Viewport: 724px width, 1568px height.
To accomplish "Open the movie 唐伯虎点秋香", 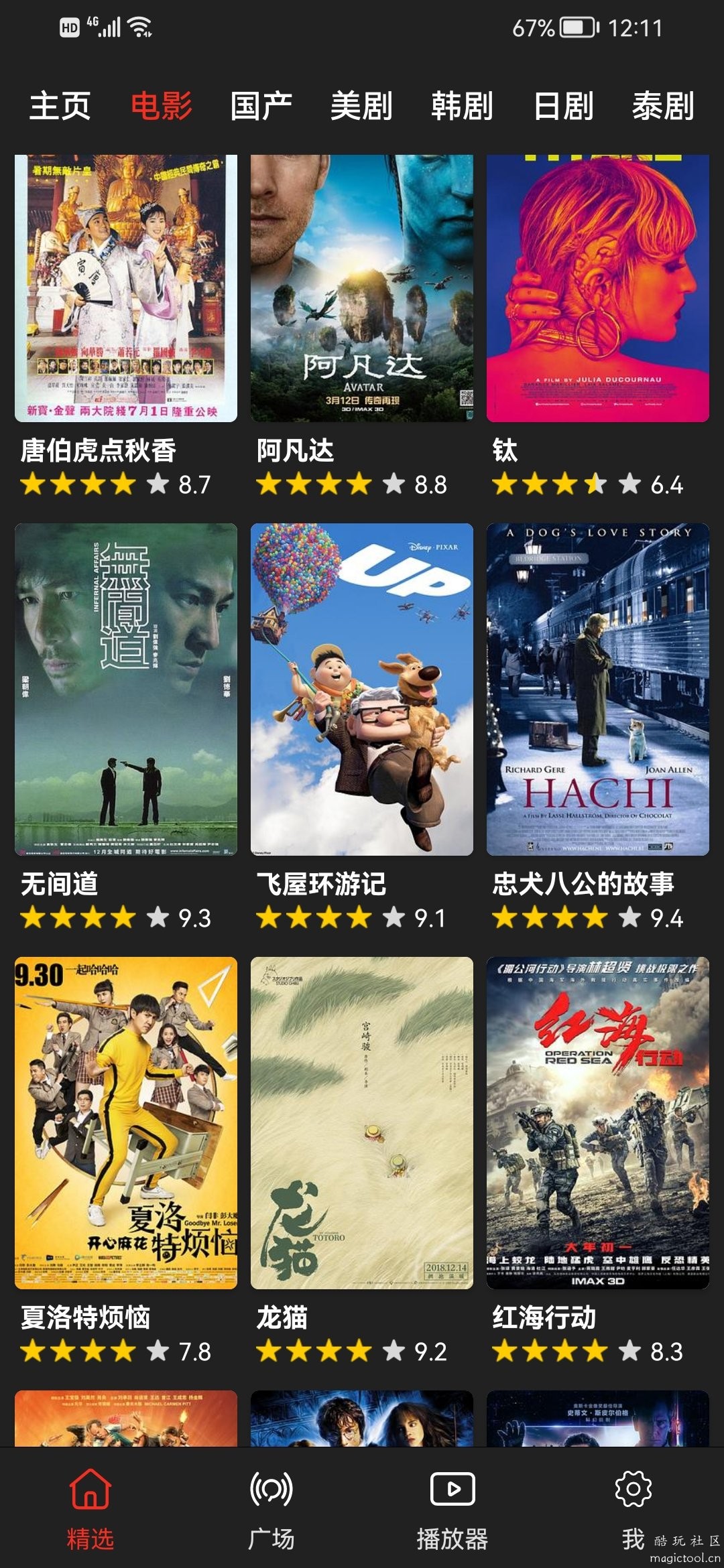I will [x=126, y=288].
